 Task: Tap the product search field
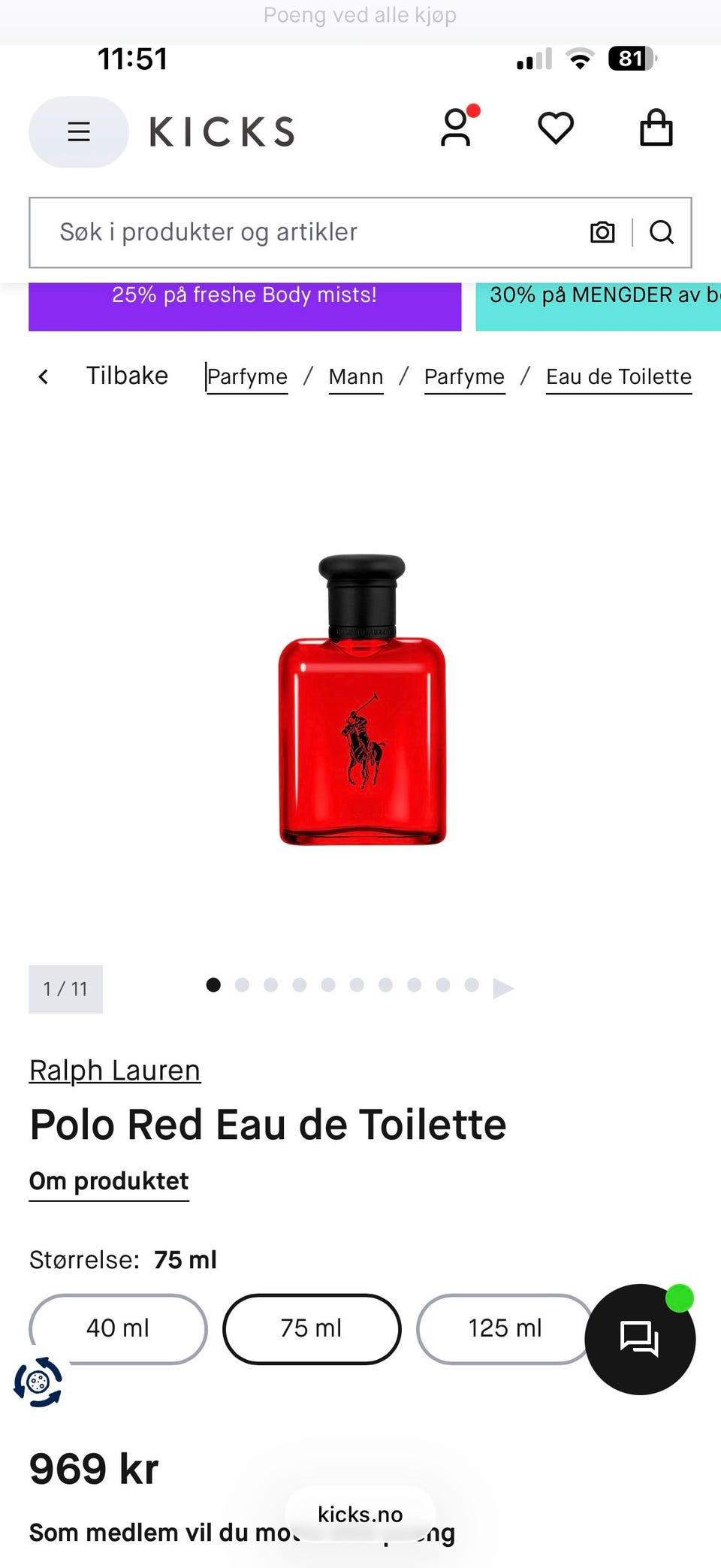click(315, 233)
